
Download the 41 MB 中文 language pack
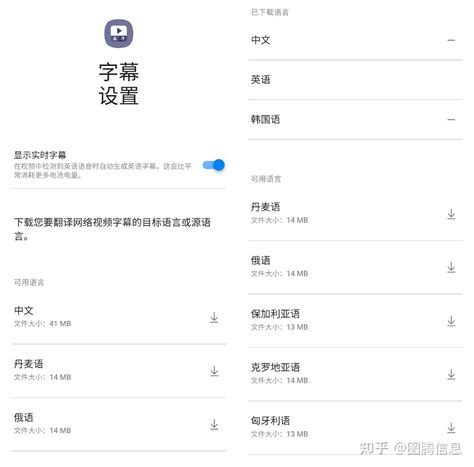214,317
